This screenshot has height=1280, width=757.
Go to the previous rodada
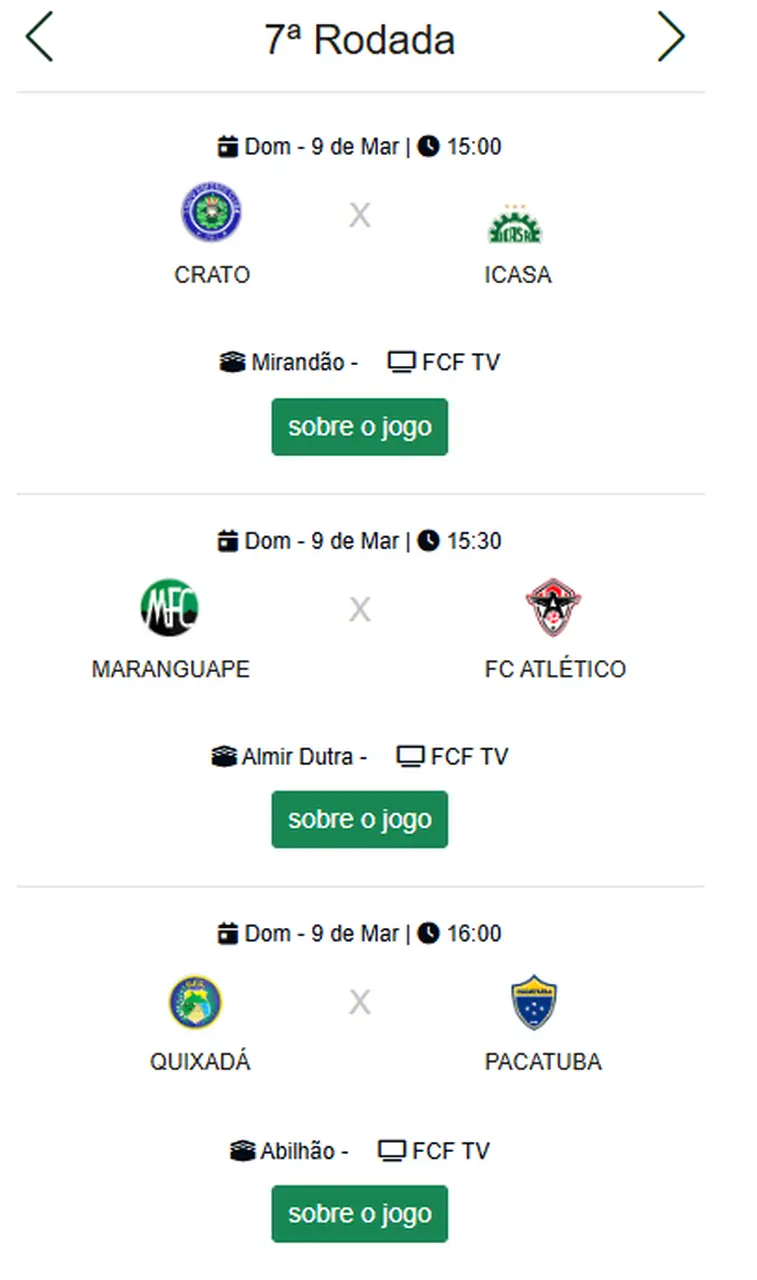click(x=39, y=39)
